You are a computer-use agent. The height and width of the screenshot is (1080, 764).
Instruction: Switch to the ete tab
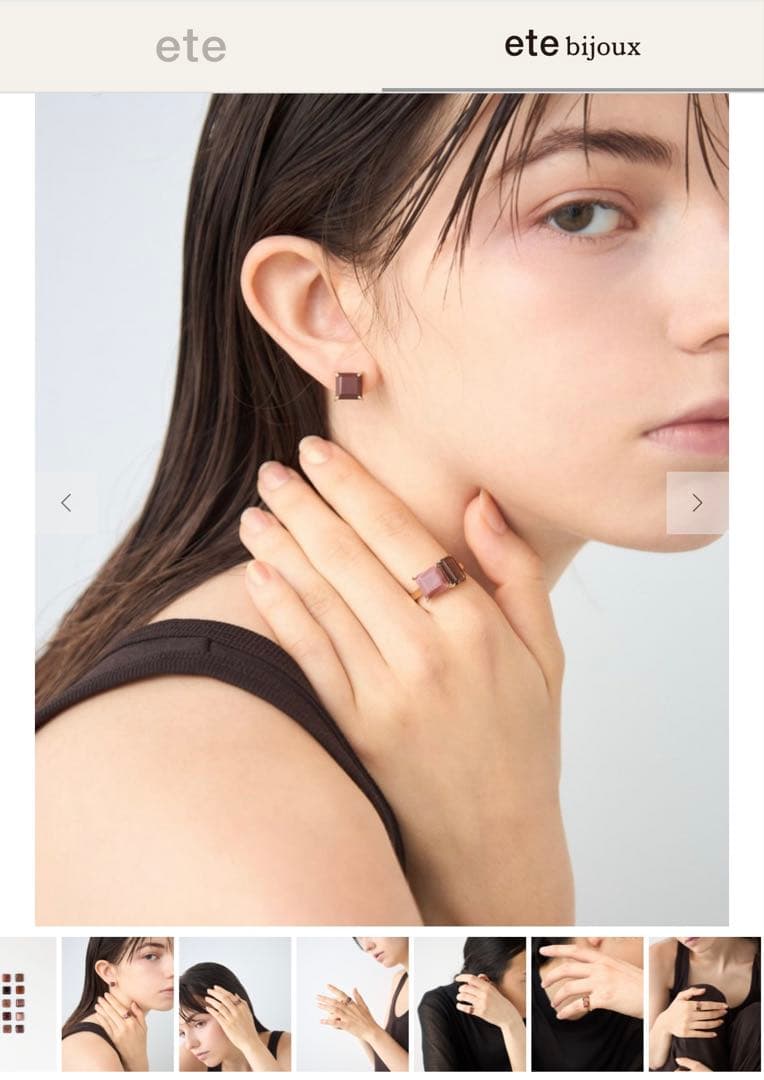[190, 46]
